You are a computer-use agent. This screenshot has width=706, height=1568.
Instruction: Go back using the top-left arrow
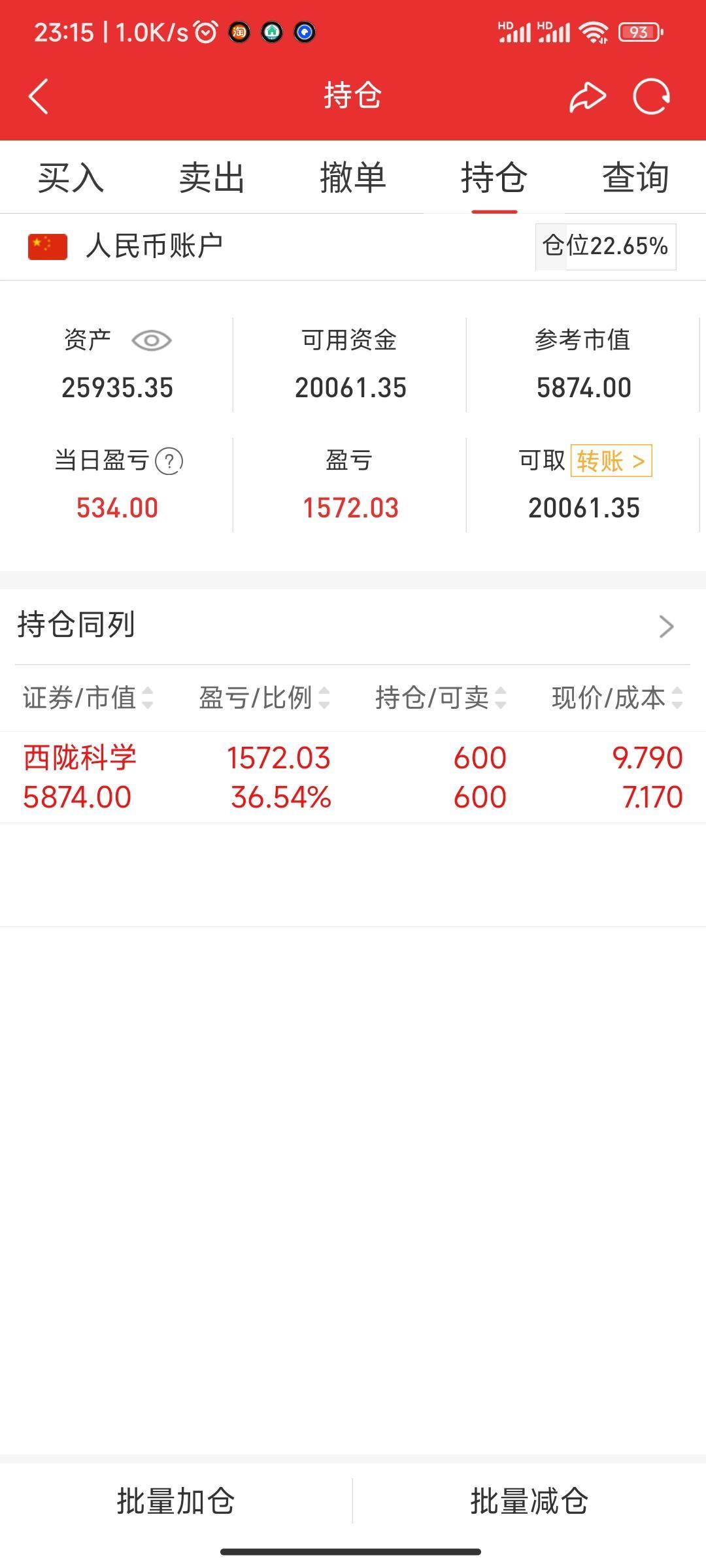pos(39,97)
